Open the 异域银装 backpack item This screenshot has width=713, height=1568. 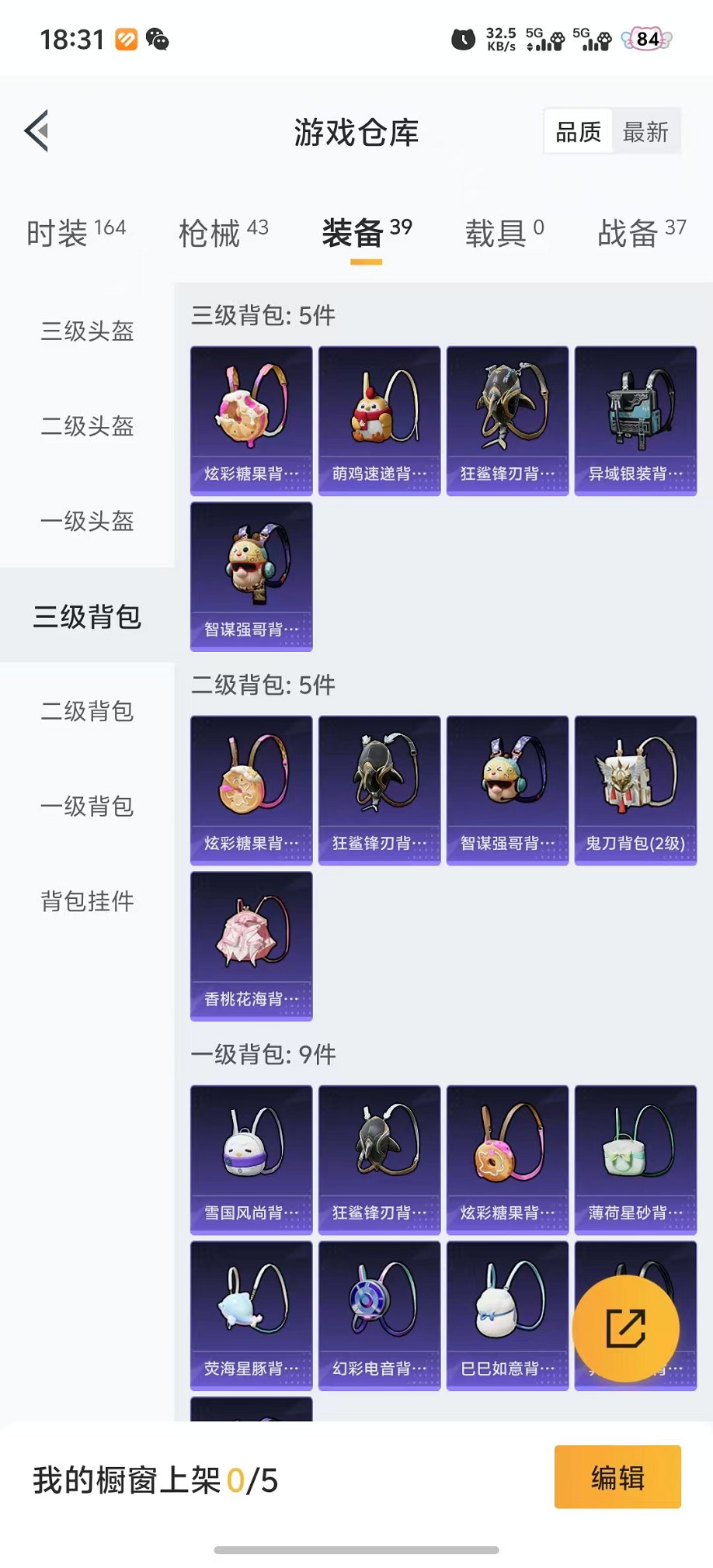point(635,420)
